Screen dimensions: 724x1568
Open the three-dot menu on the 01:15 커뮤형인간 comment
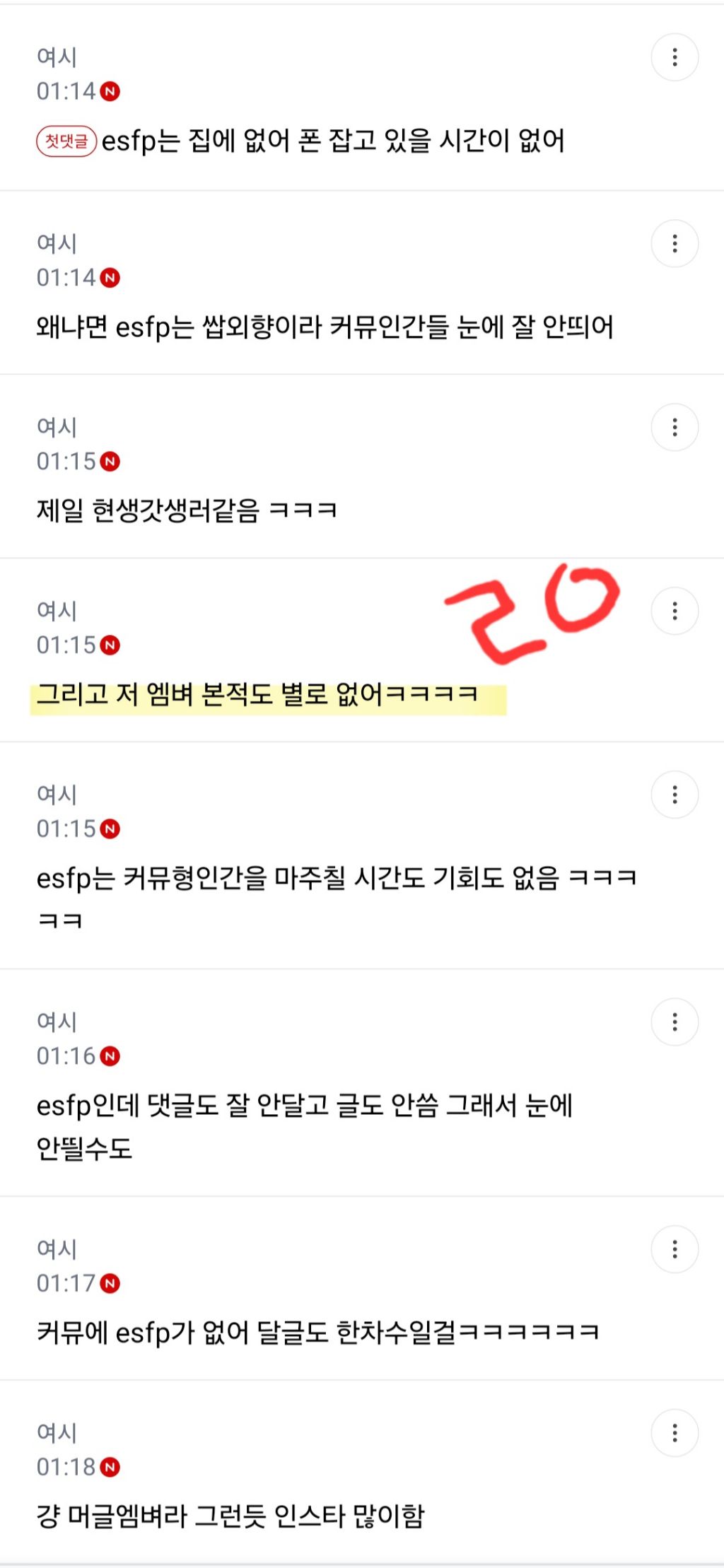(x=675, y=794)
